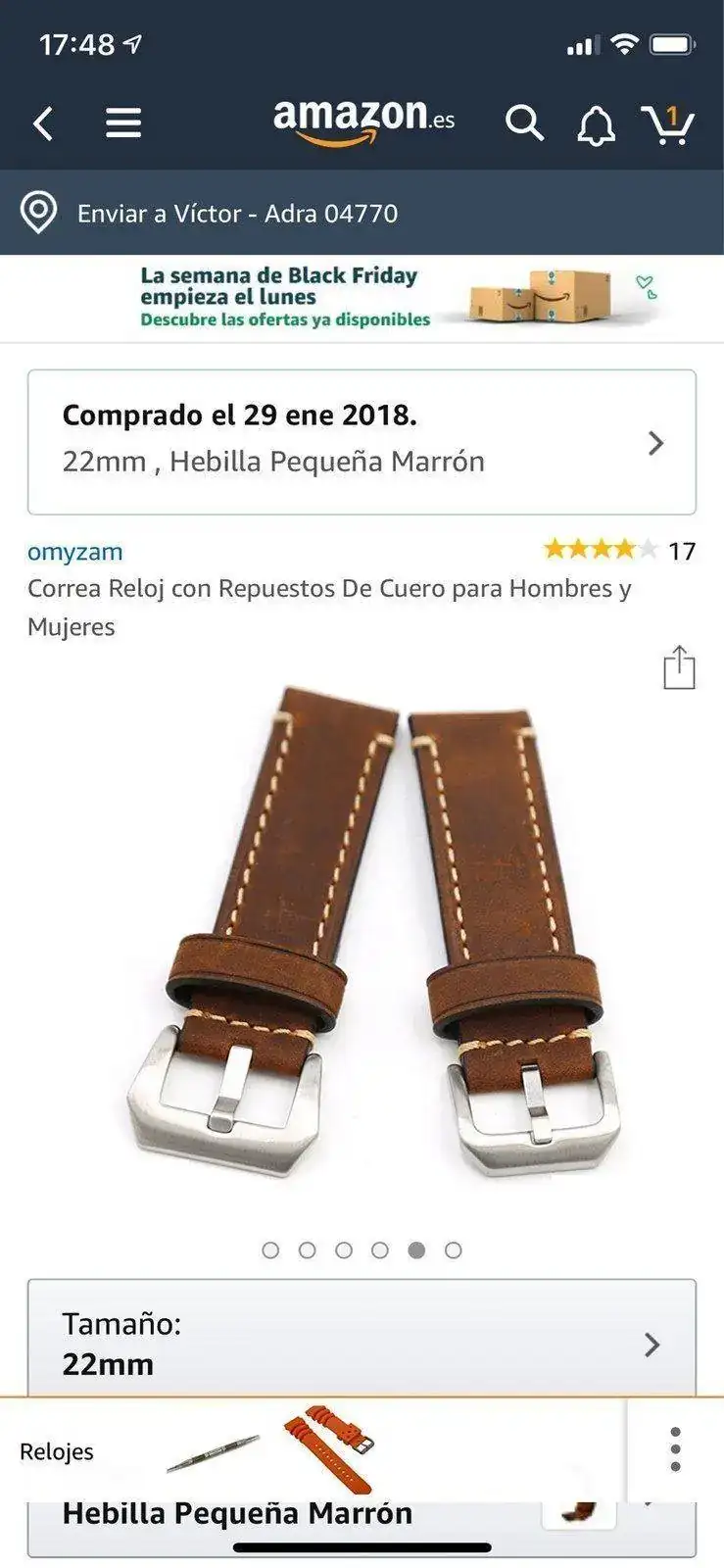Select the fifth carousel dot
724x1568 pixels.
(415, 1250)
